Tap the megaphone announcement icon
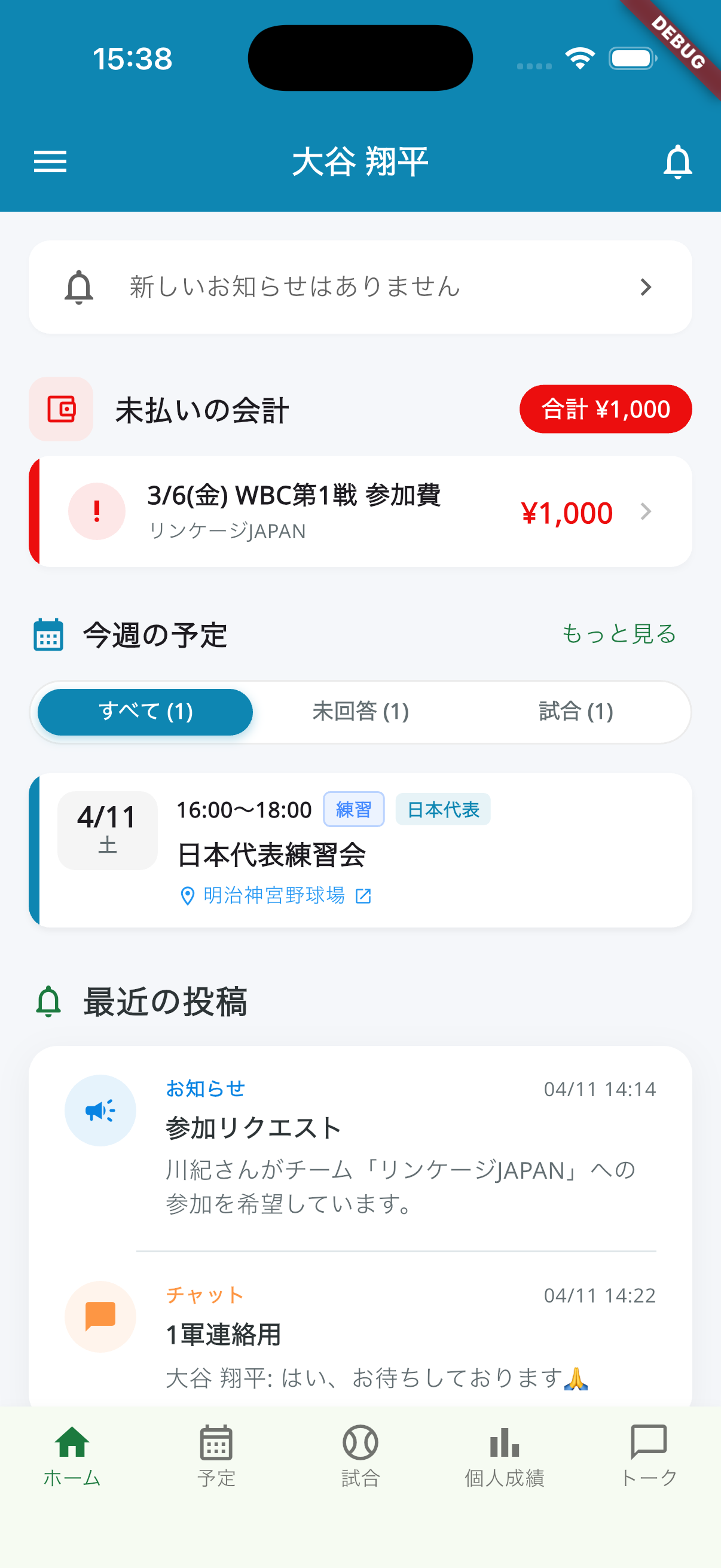Viewport: 721px width, 1568px height. [x=100, y=1109]
